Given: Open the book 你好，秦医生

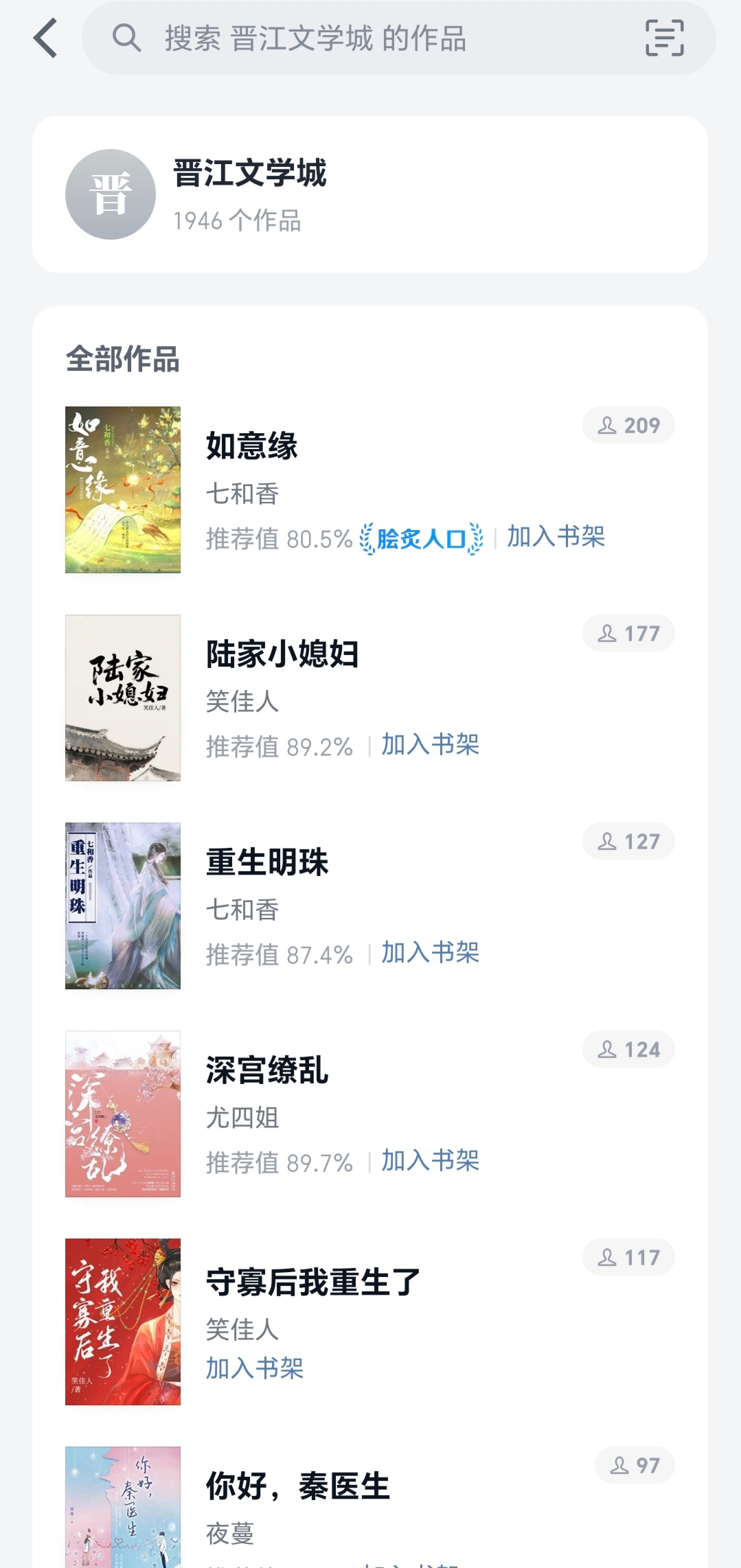Looking at the screenshot, I should (x=298, y=1487).
